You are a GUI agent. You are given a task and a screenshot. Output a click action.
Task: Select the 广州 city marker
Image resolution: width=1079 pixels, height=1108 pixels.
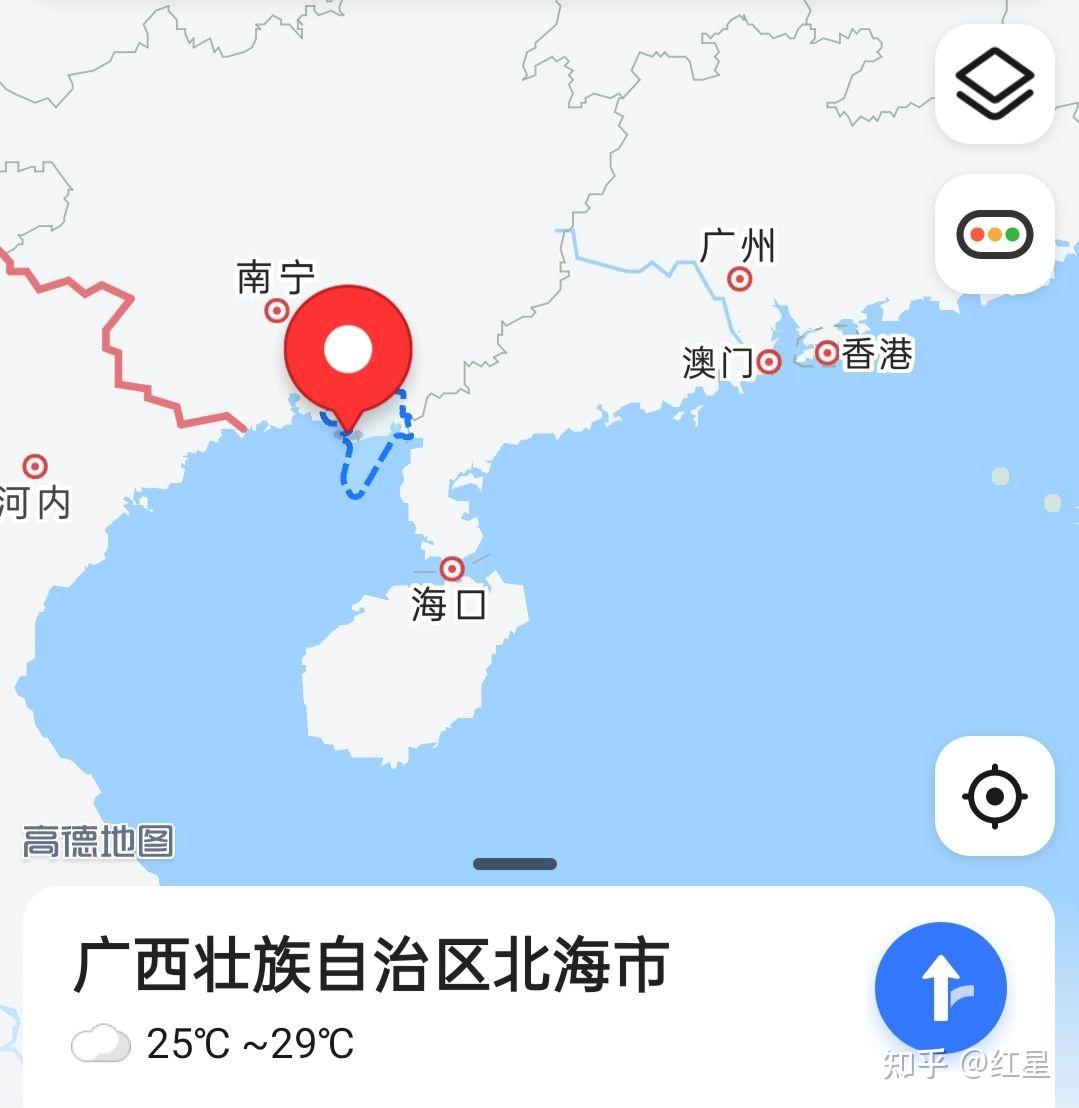740,279
